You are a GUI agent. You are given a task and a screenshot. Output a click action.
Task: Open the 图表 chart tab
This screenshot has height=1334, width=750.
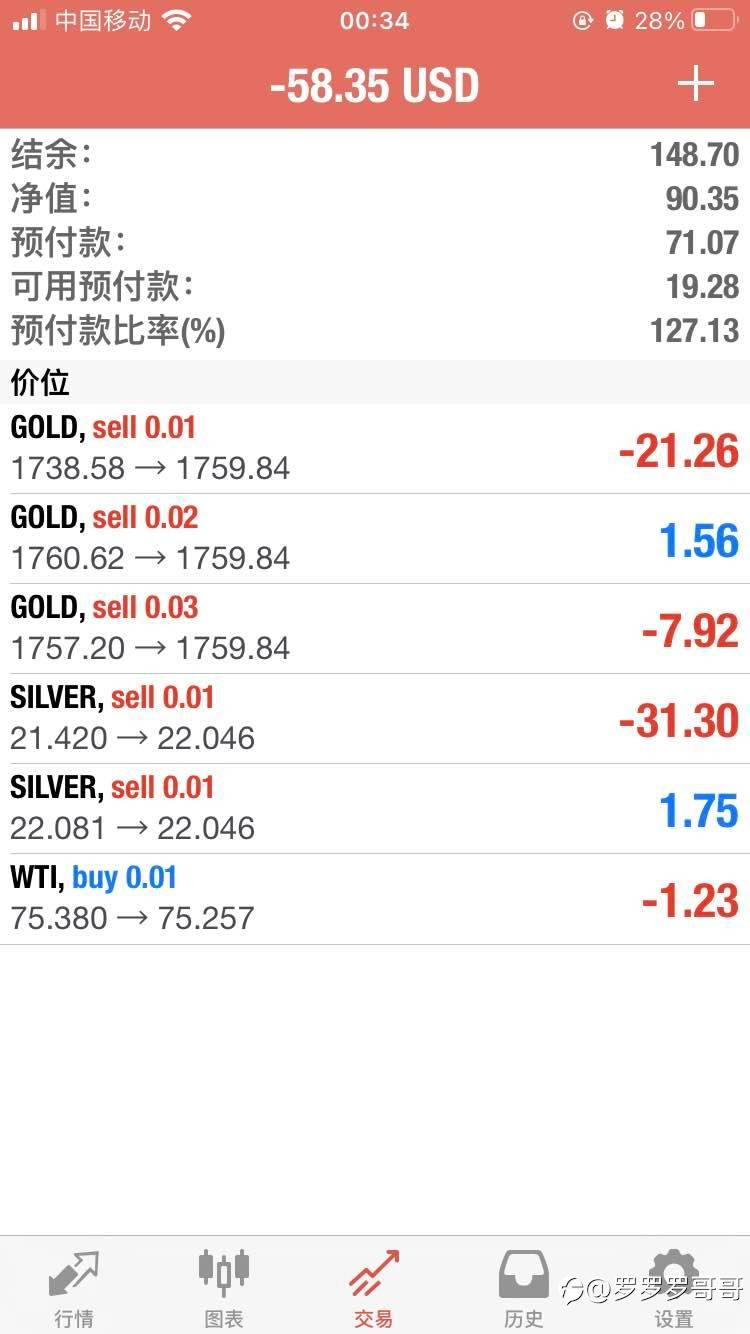pos(224,1287)
